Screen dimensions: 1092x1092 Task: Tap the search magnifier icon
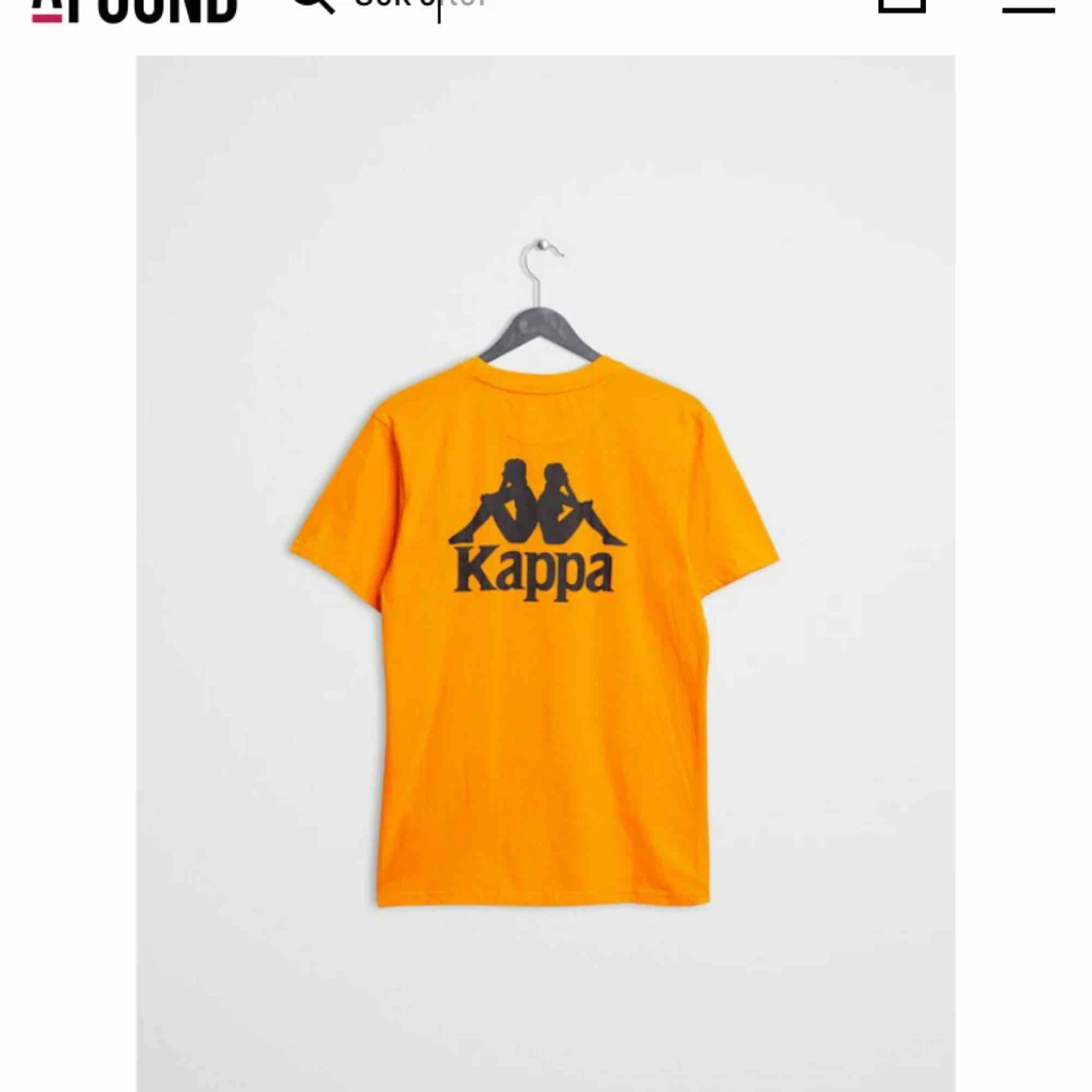[314, 6]
